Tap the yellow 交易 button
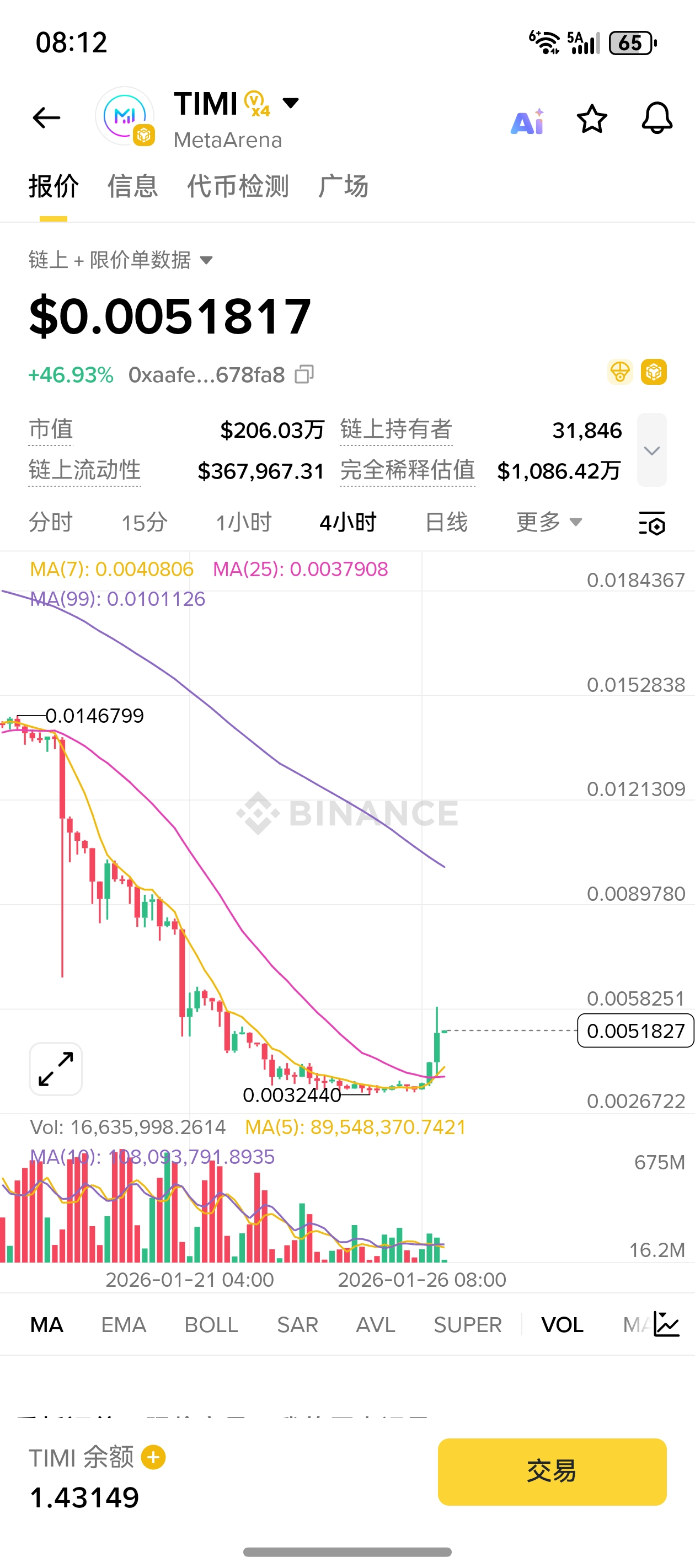Screen dimensions: 695x1568 click(x=551, y=1471)
